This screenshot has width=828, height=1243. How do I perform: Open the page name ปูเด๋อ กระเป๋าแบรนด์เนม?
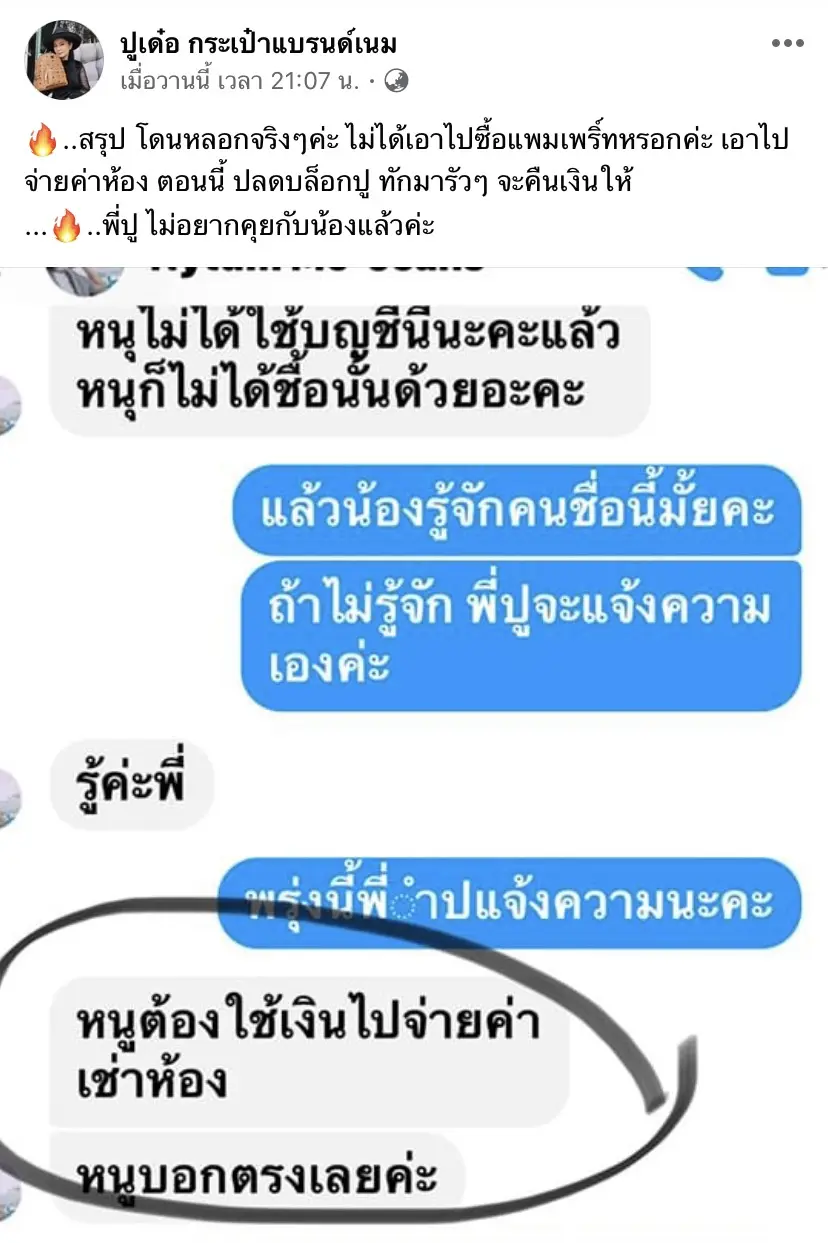(259, 43)
